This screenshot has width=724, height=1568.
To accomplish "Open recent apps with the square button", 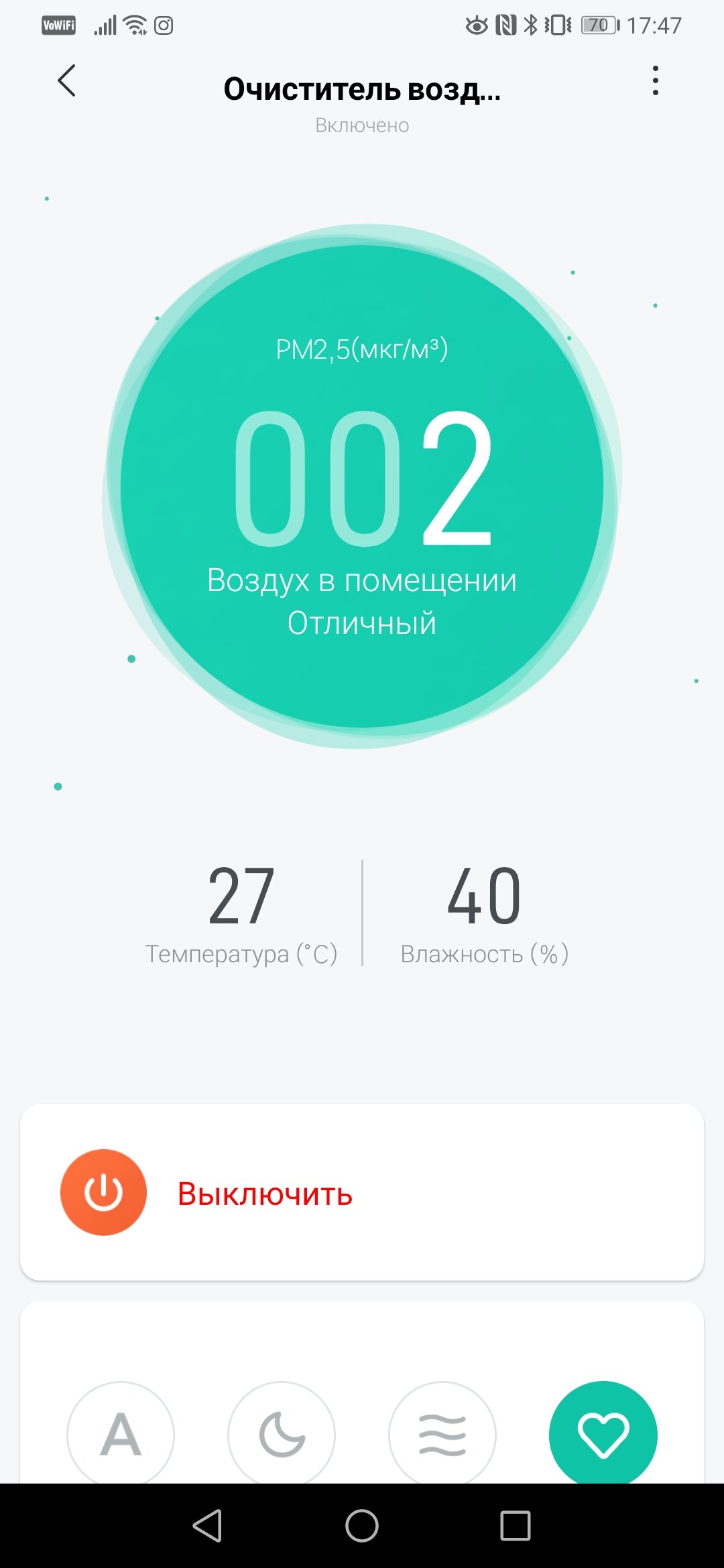I will (516, 1526).
